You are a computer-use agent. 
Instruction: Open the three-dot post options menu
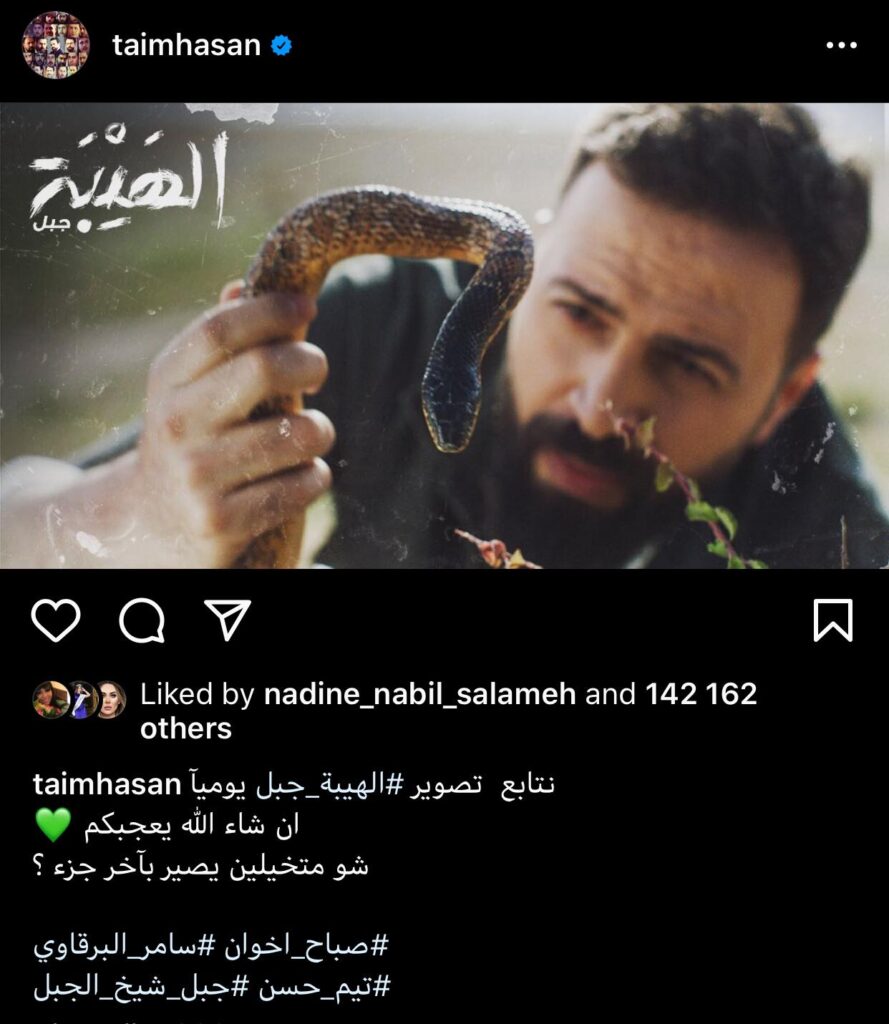pyautogui.click(x=841, y=46)
